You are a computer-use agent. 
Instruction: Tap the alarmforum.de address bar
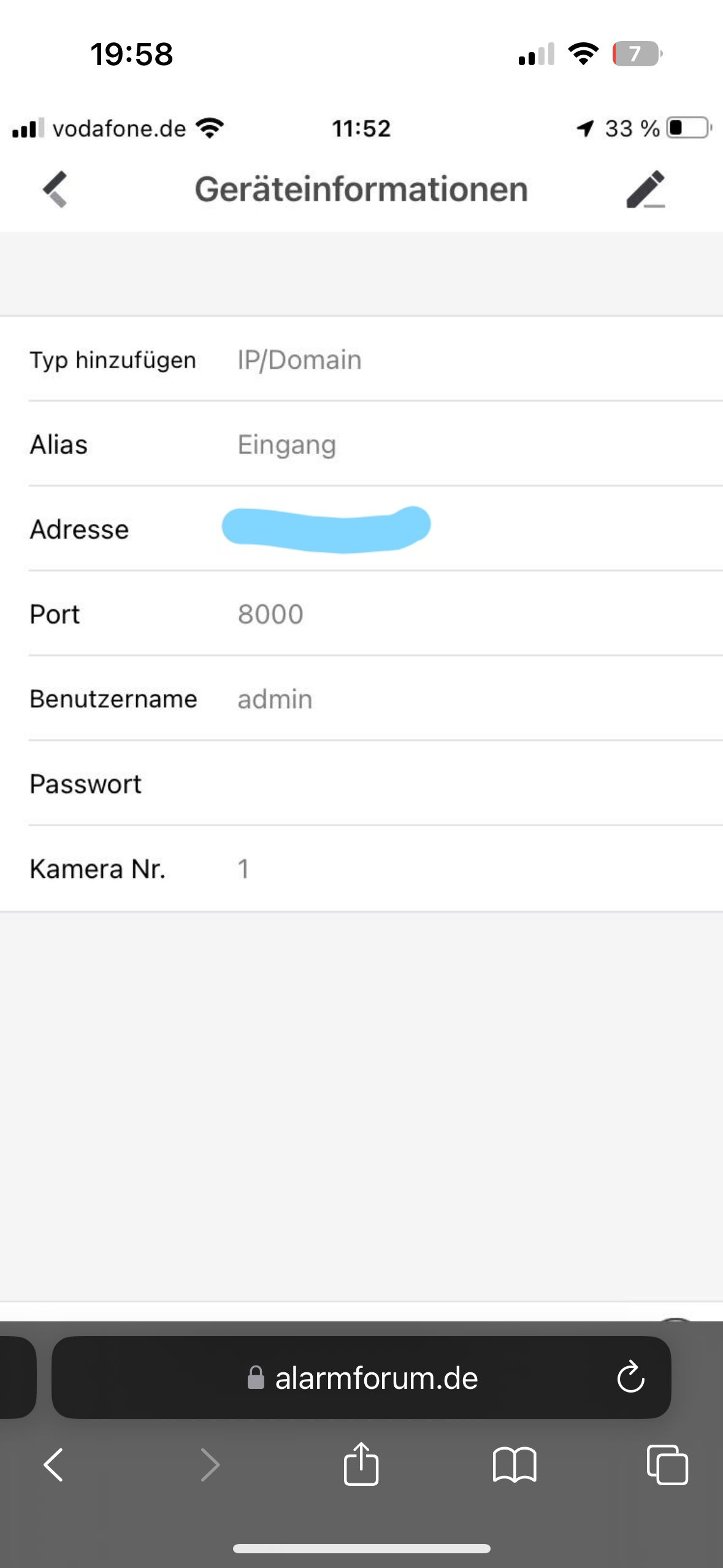(x=362, y=1378)
